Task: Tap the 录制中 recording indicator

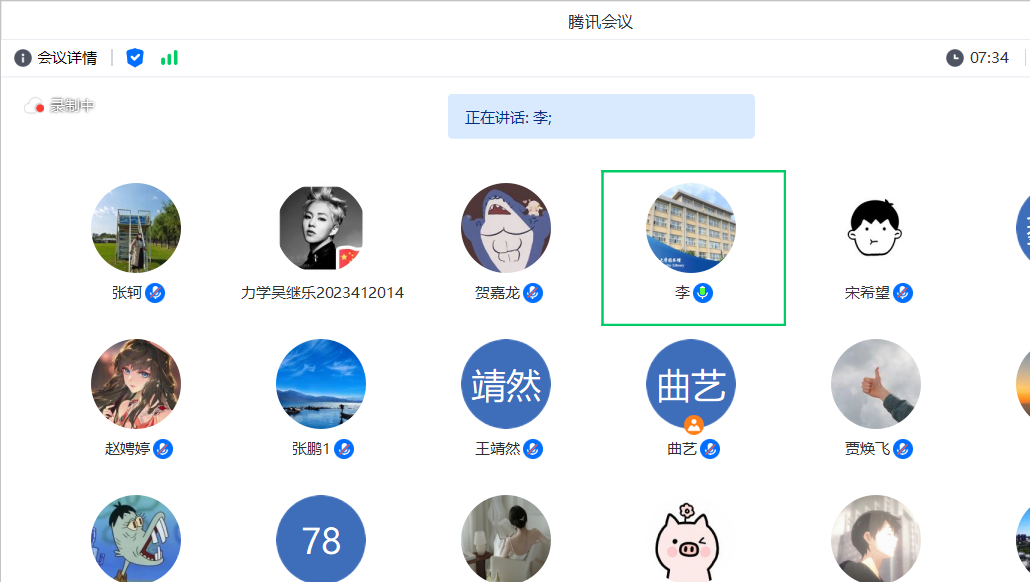Action: (x=60, y=106)
